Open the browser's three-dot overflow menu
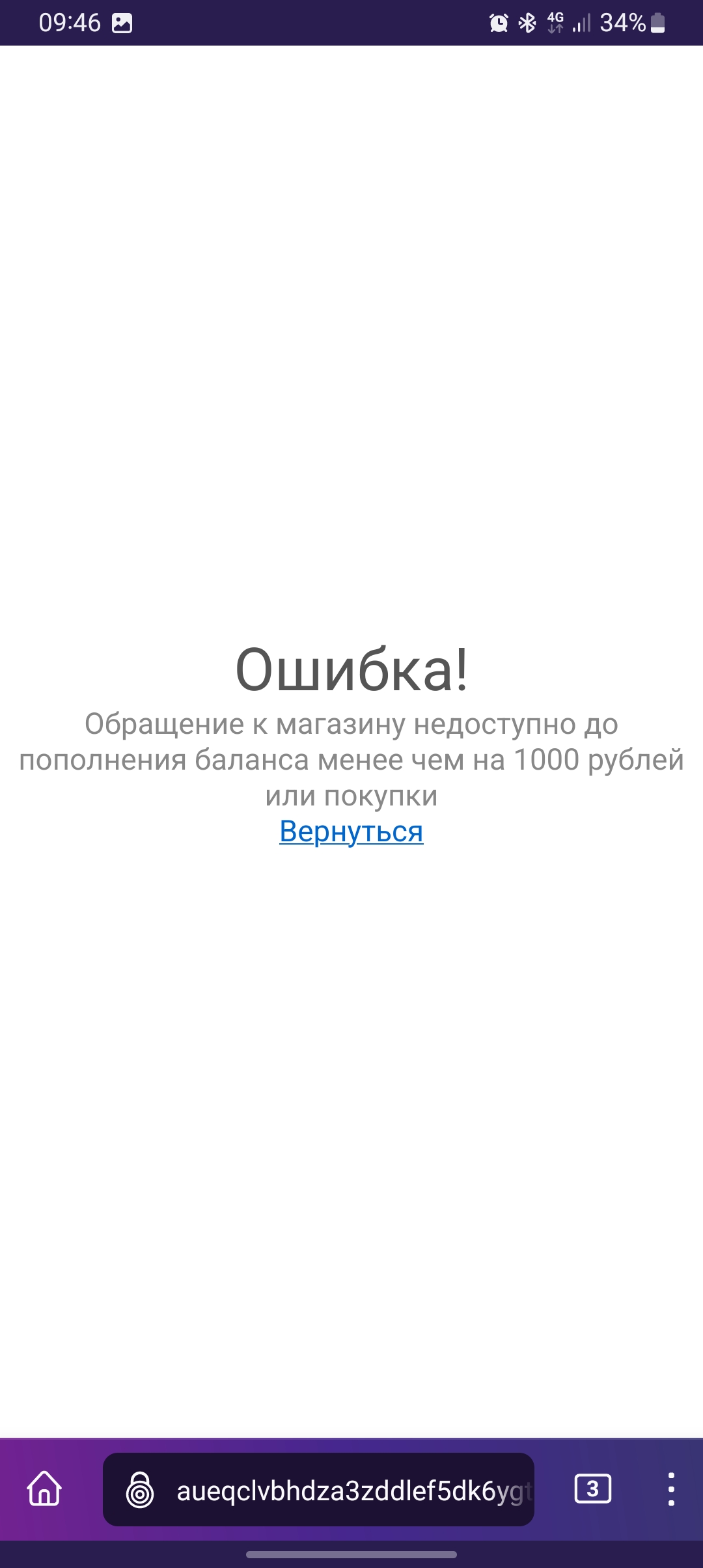This screenshot has height=1568, width=703. point(671,1489)
